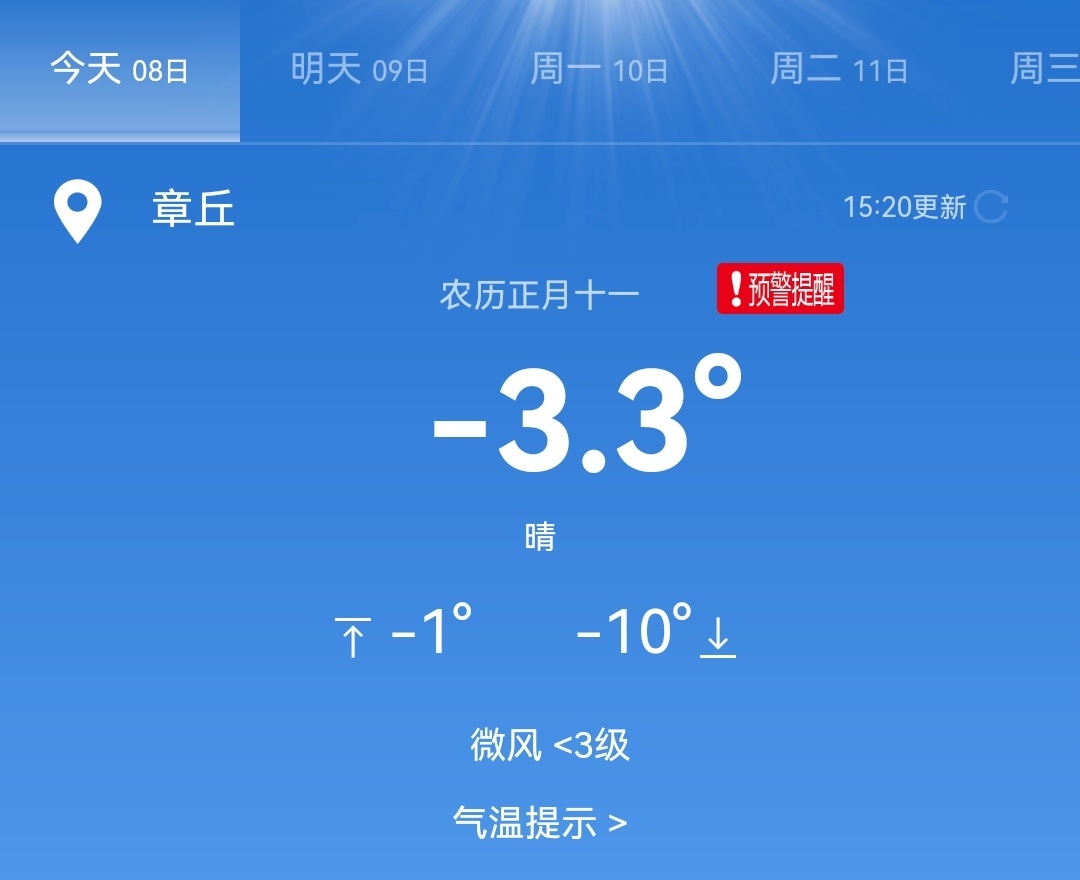Tap the 今天 08日 tab

point(120,70)
